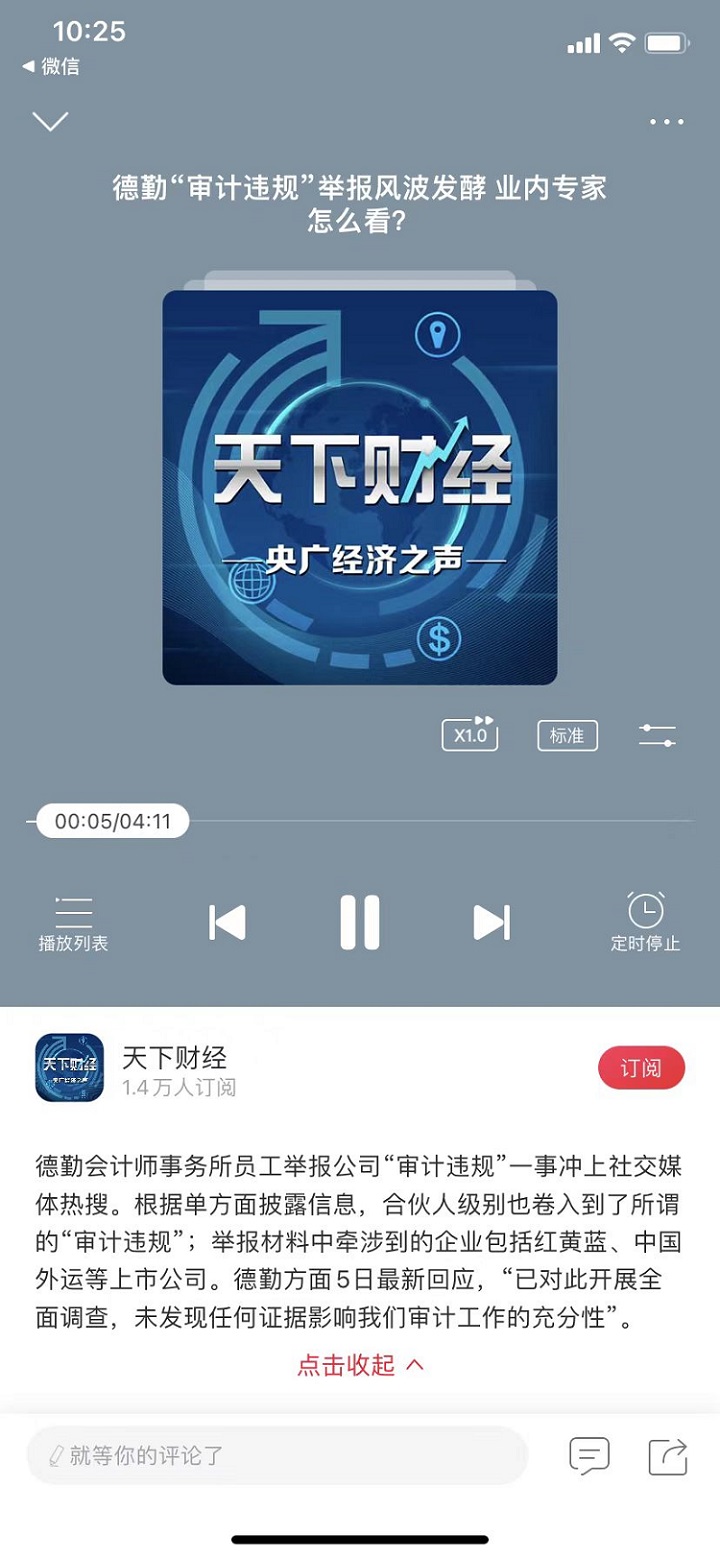View comments via the speech bubble icon

tap(589, 1455)
